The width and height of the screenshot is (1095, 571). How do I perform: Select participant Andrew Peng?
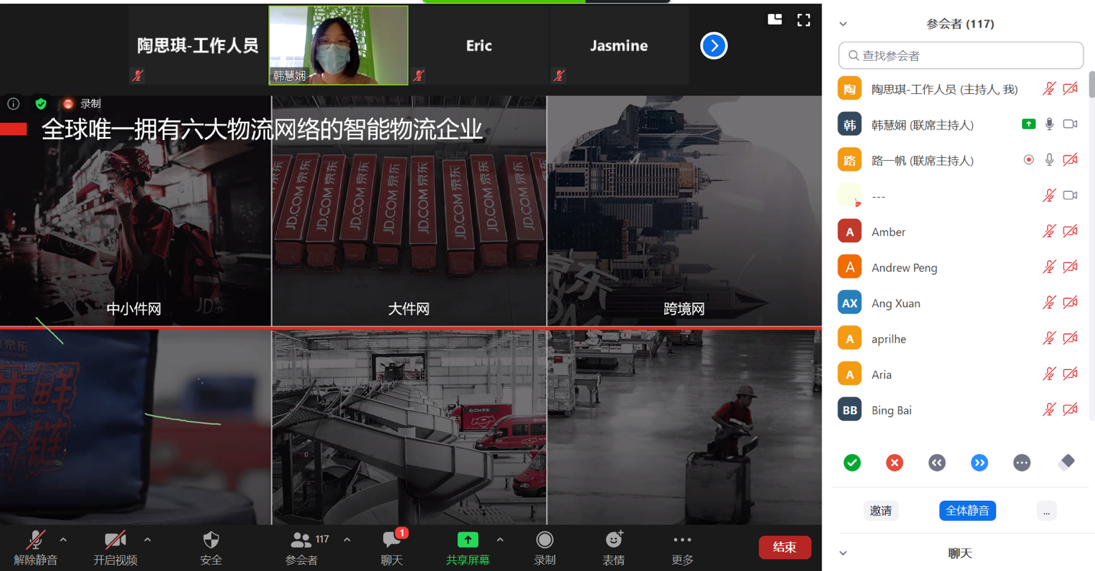(x=904, y=267)
